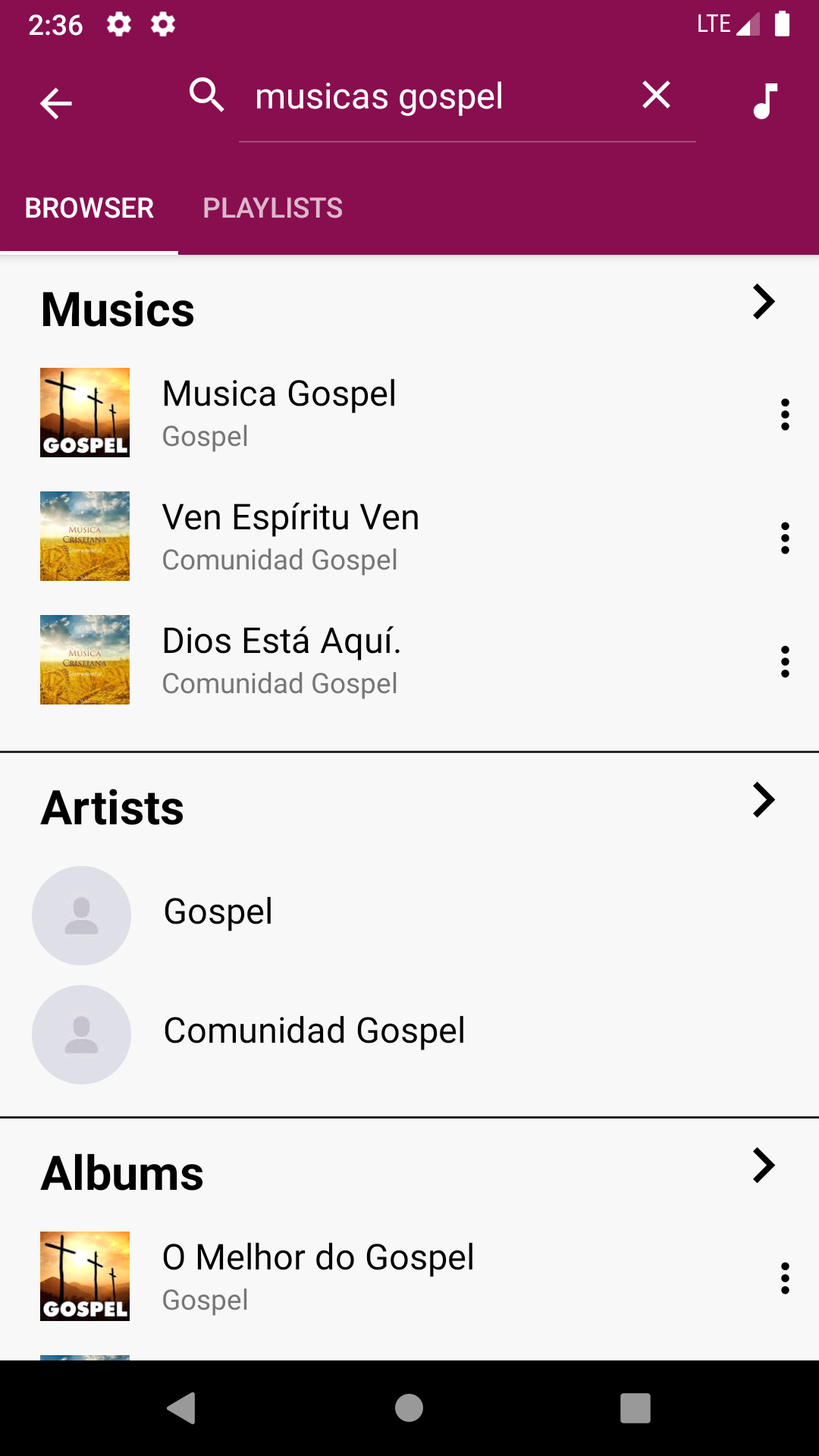
Task: Expand the Albums section arrow
Action: (x=763, y=1166)
